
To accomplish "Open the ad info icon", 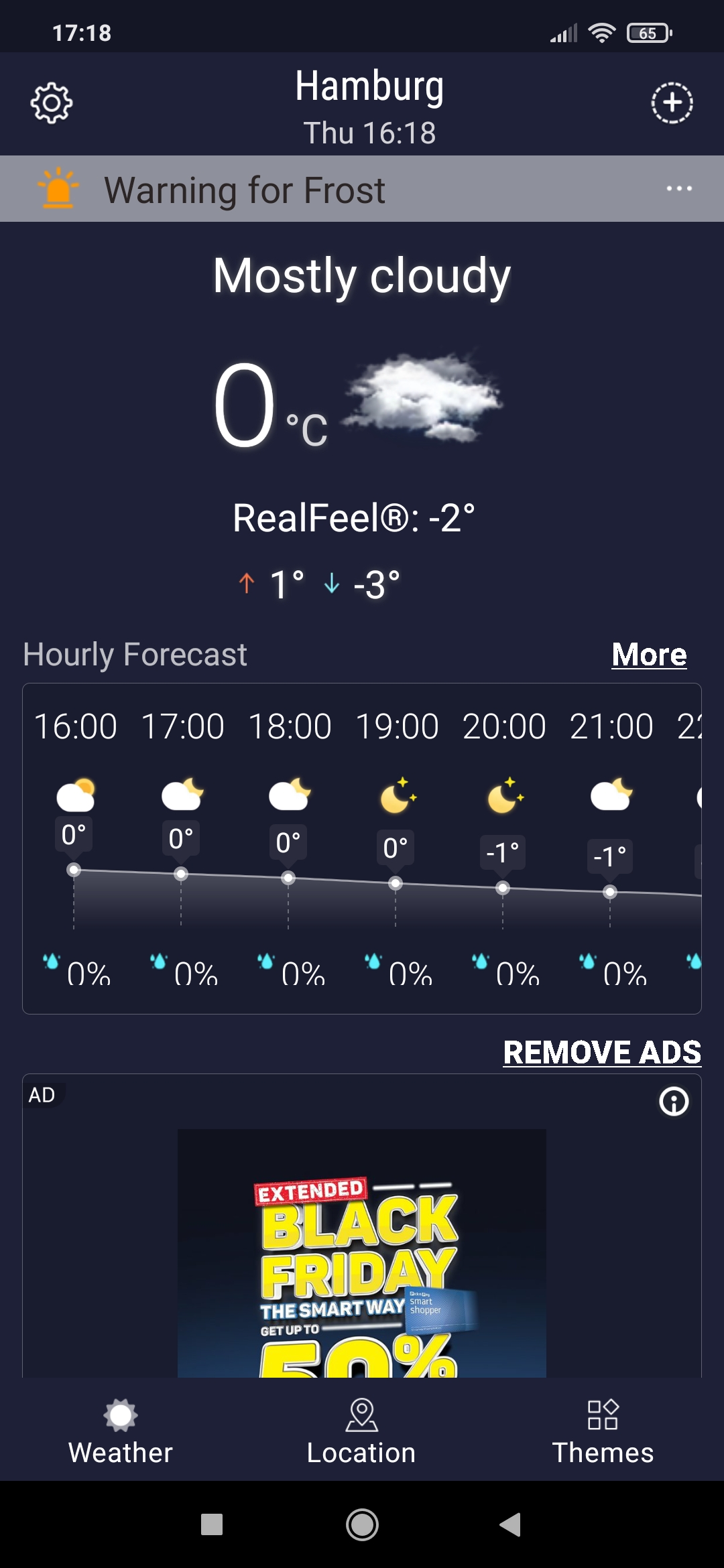I will point(674,1102).
